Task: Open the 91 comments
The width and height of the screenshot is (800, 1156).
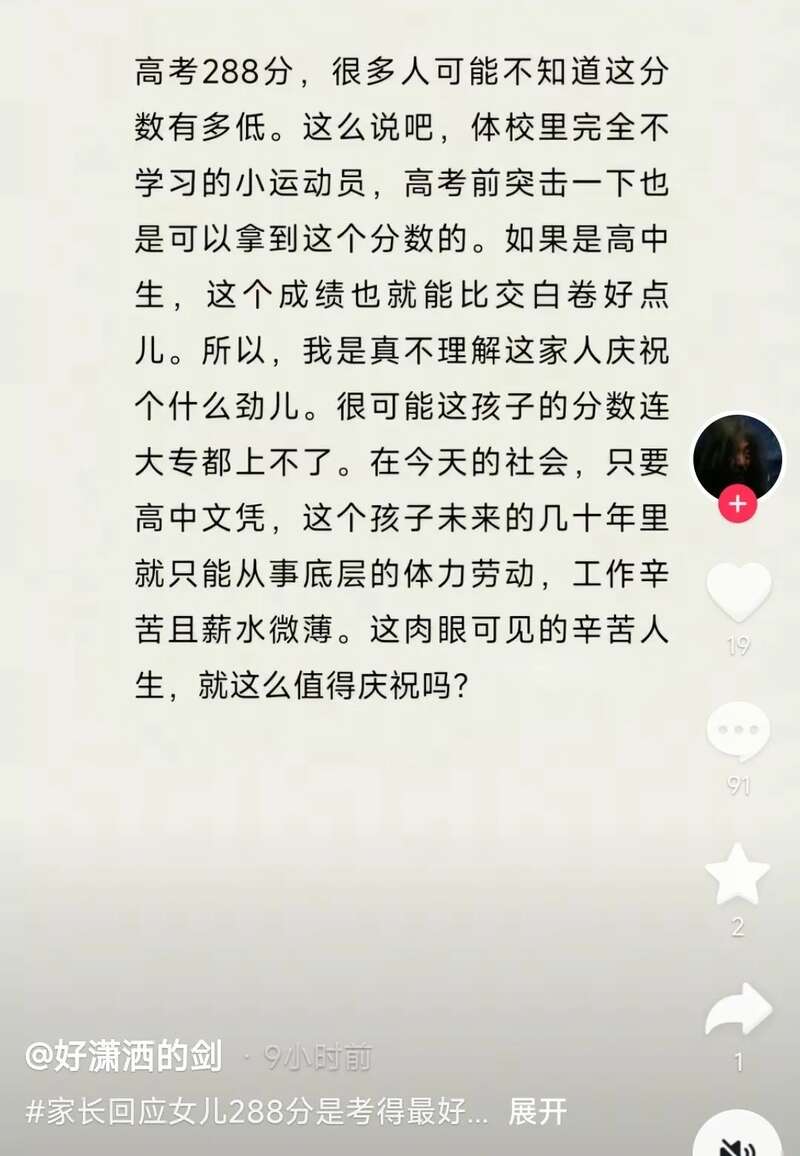Action: pyautogui.click(x=738, y=732)
